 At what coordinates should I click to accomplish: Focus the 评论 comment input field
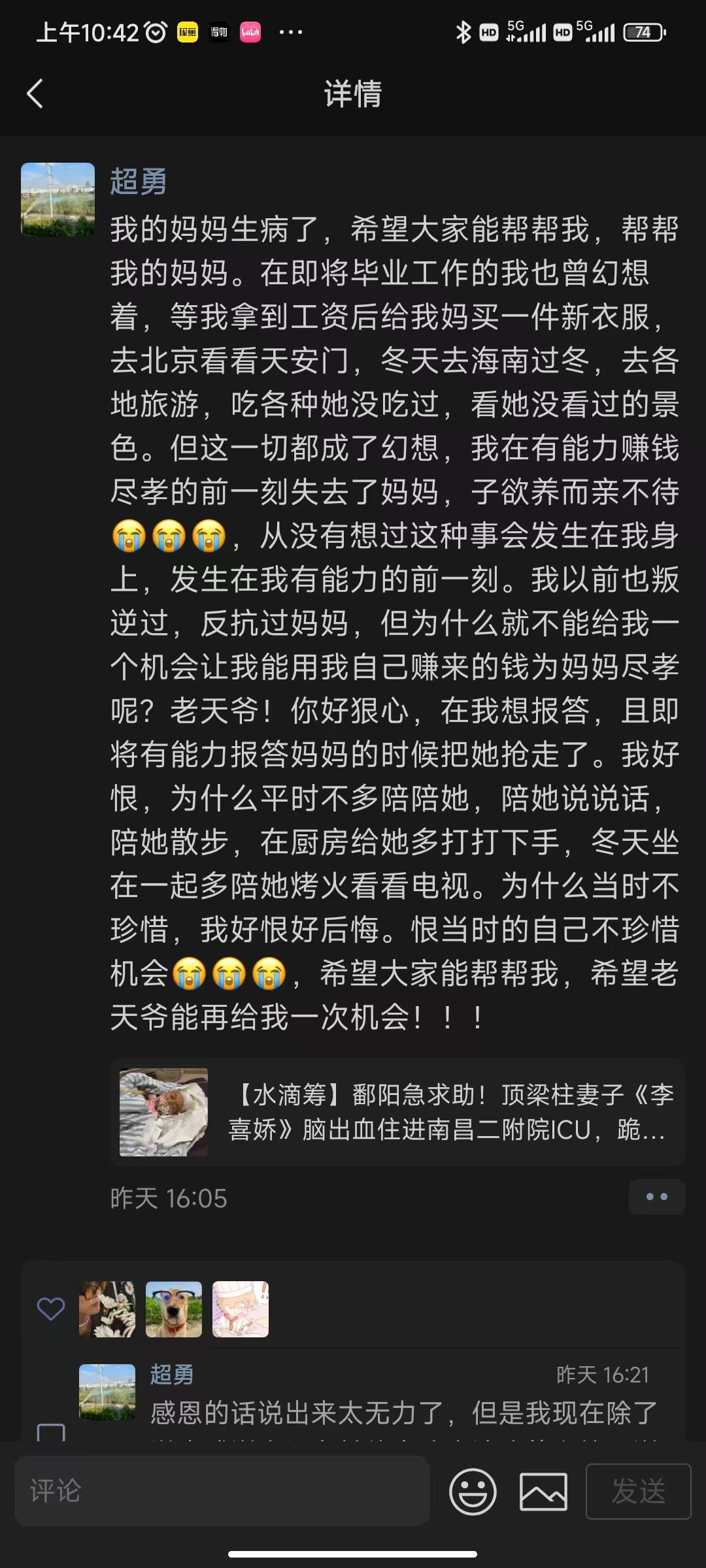(x=222, y=1491)
